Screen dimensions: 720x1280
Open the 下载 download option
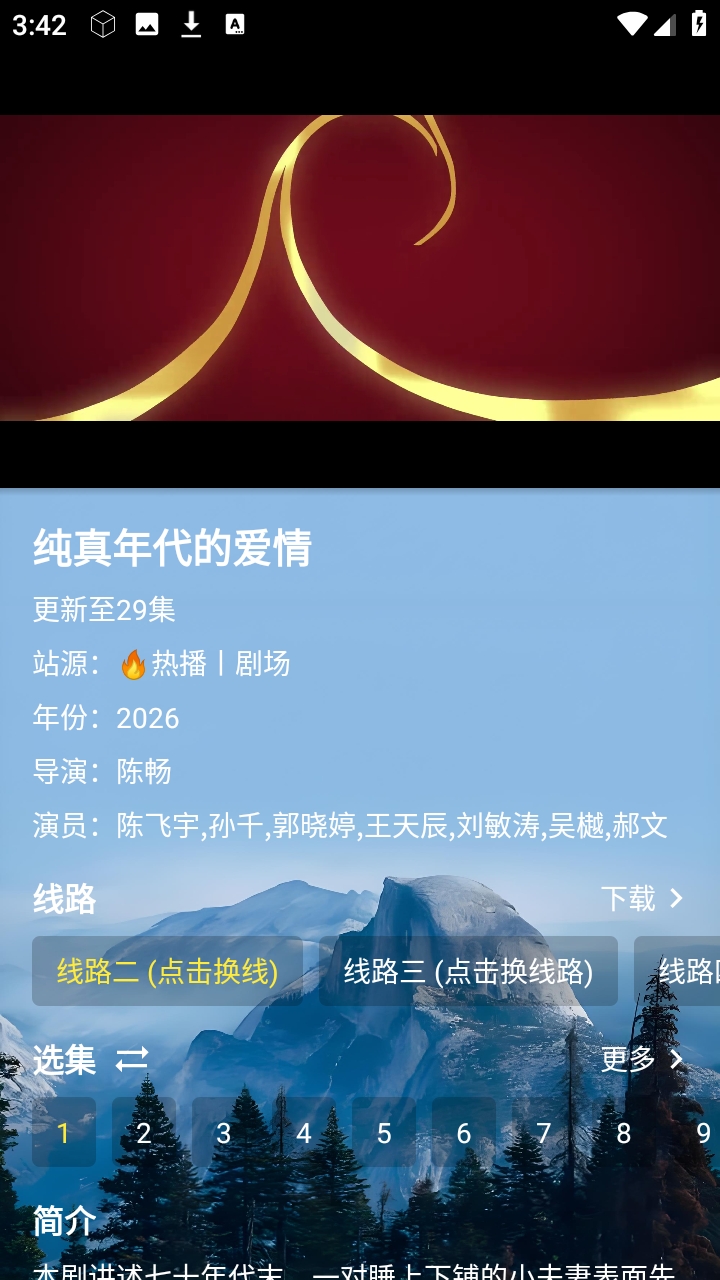click(x=642, y=898)
